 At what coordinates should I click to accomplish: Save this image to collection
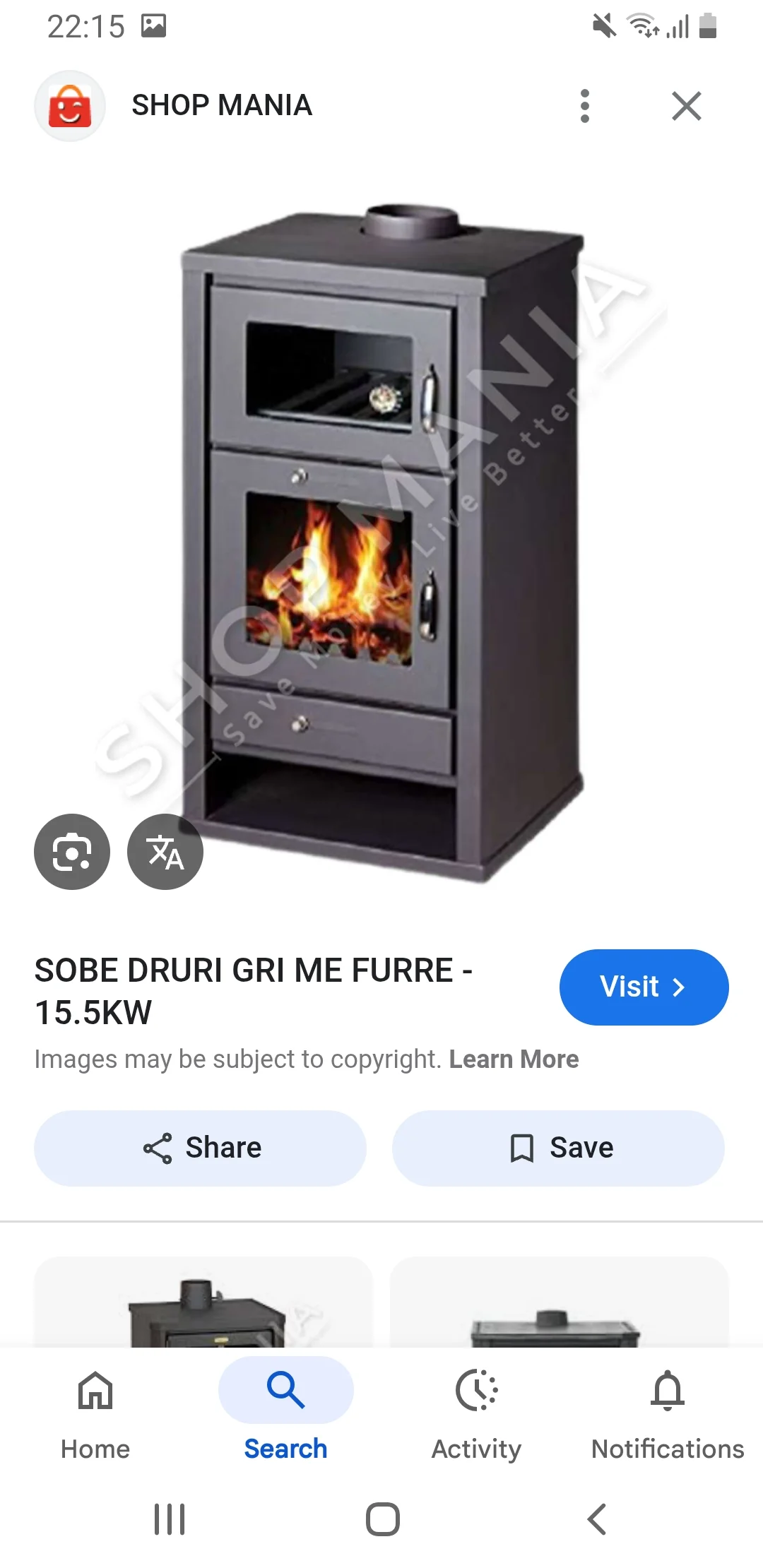558,1148
